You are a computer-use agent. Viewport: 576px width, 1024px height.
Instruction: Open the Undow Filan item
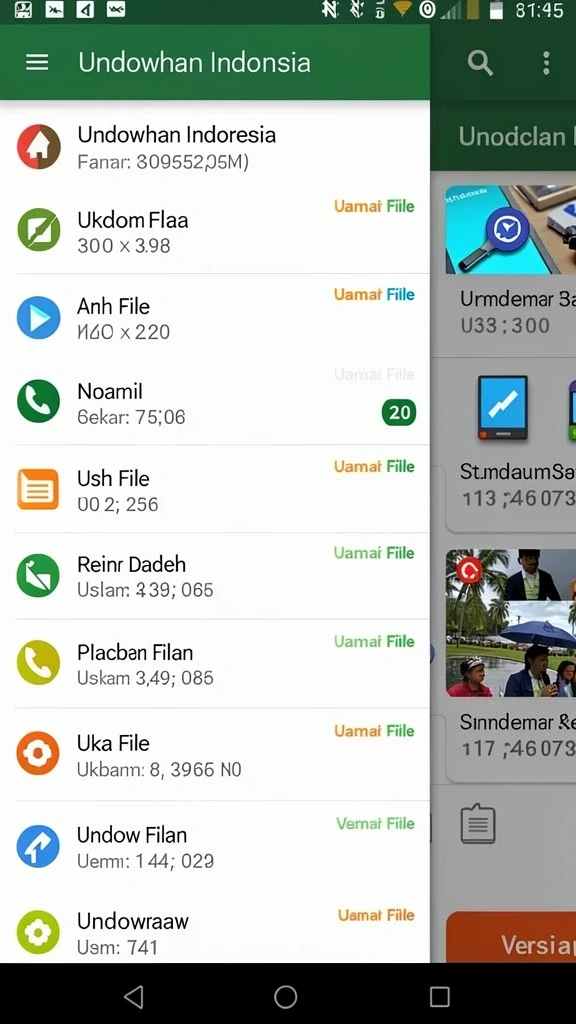coord(215,847)
